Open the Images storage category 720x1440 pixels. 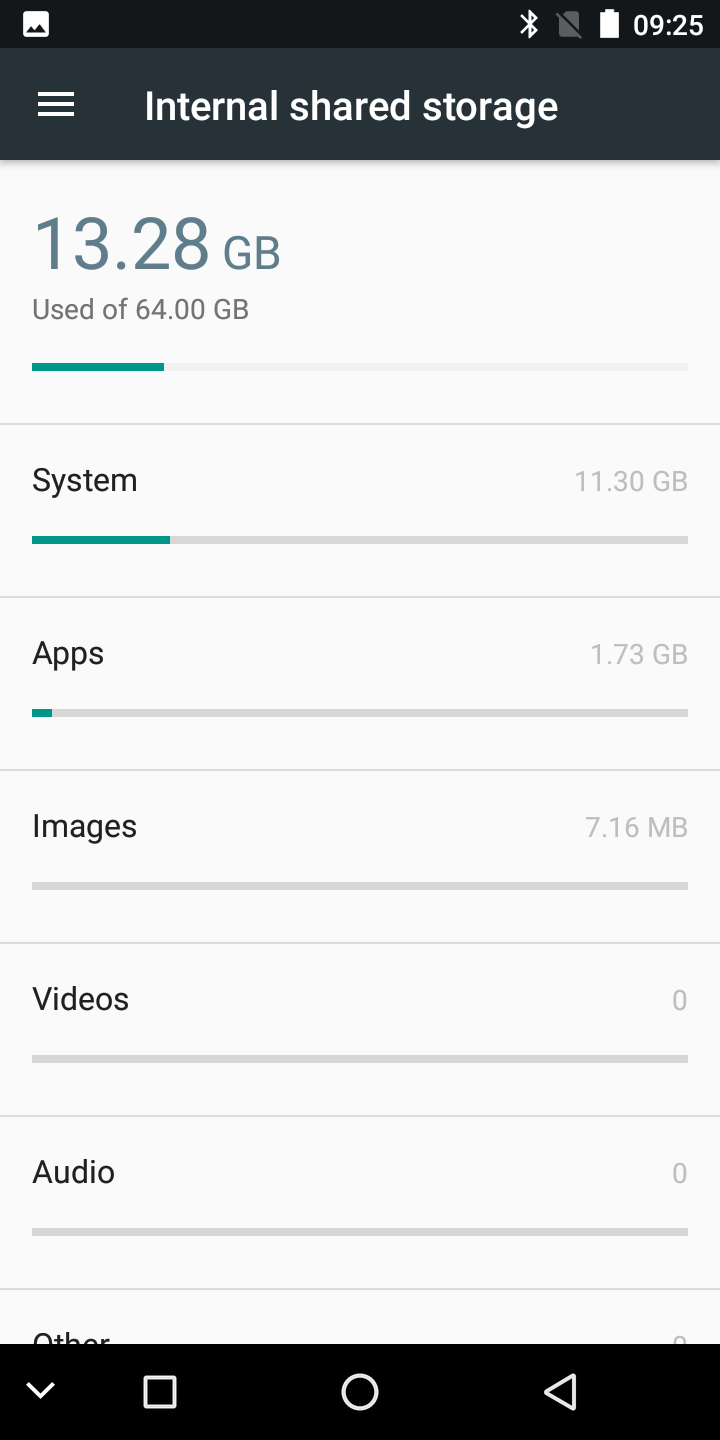[x=360, y=857]
